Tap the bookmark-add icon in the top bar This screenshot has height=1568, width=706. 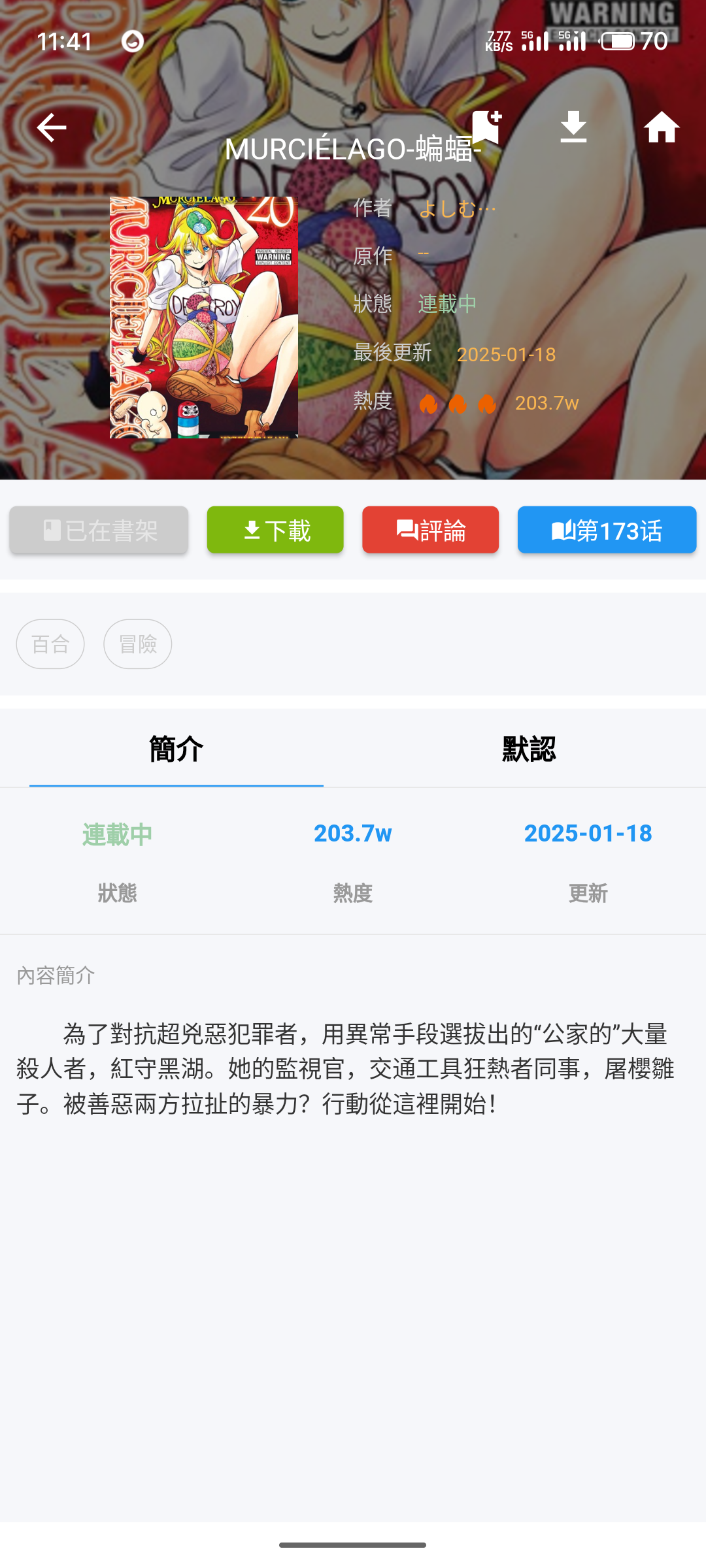click(486, 127)
